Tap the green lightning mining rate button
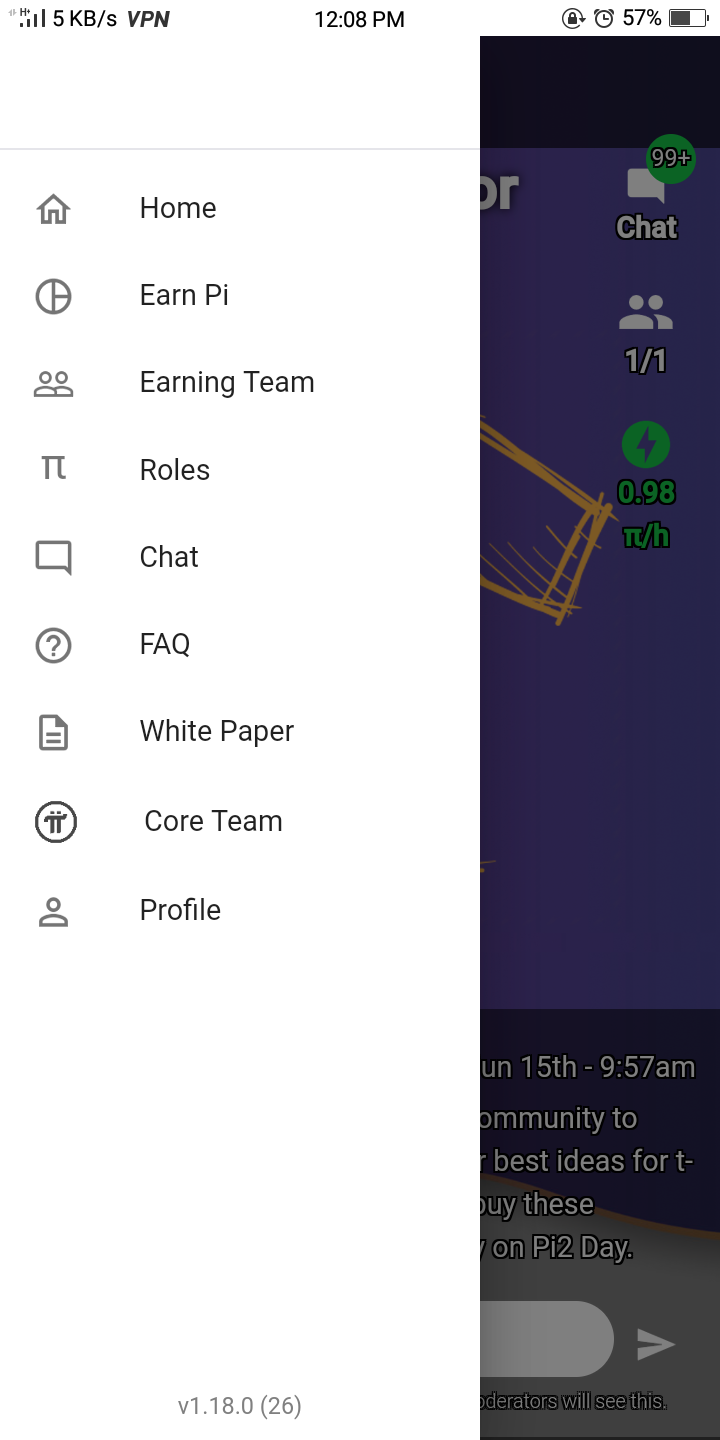This screenshot has width=720, height=1440. [646, 446]
